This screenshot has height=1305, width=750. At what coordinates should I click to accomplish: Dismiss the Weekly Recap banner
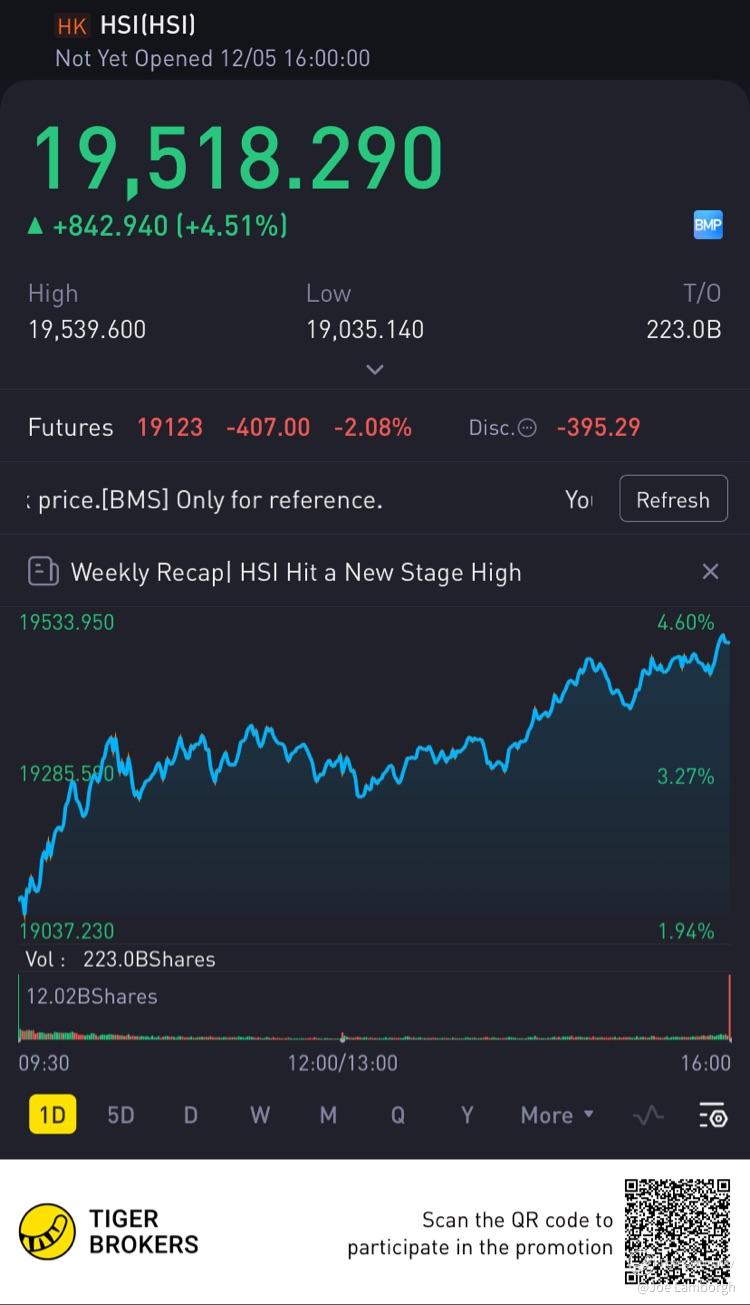710,572
